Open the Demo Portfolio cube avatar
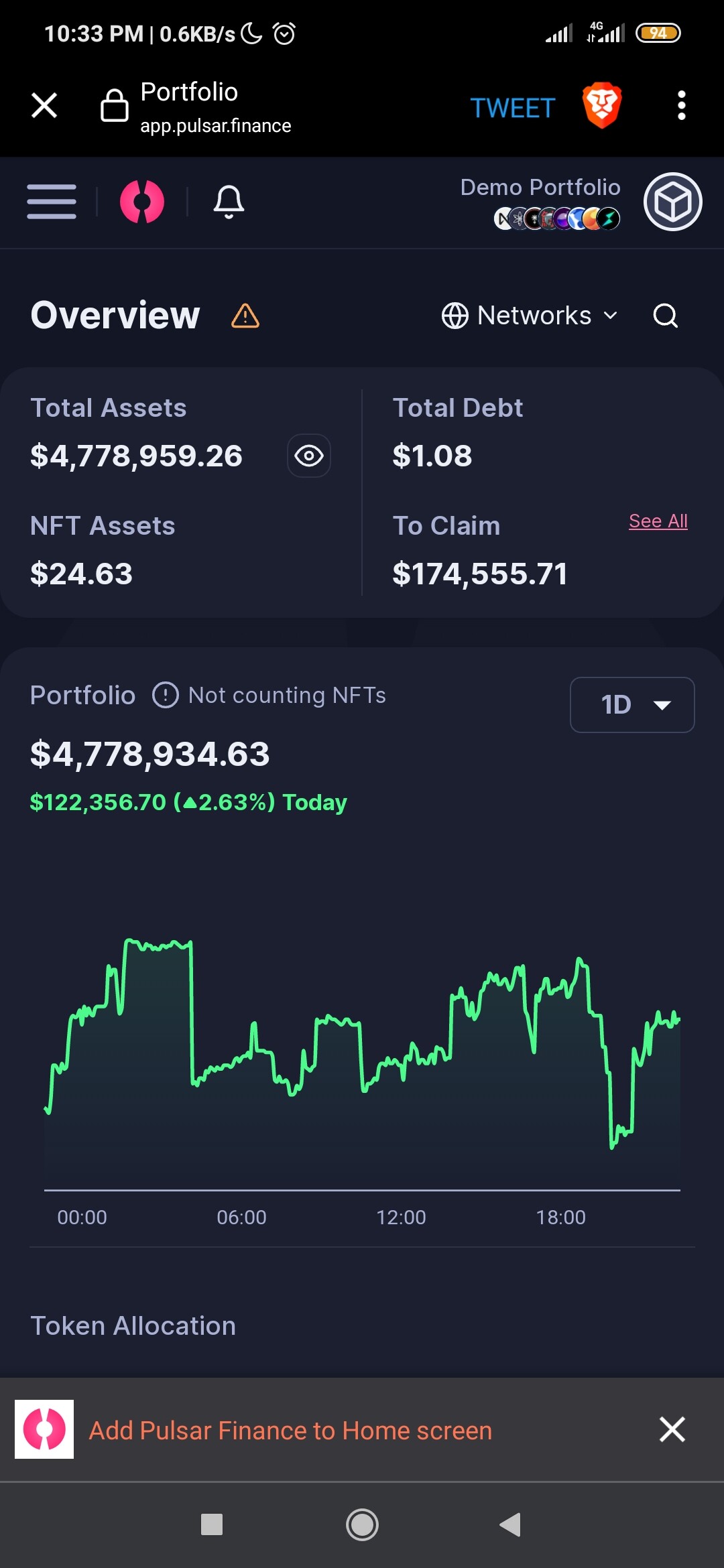 tap(672, 202)
